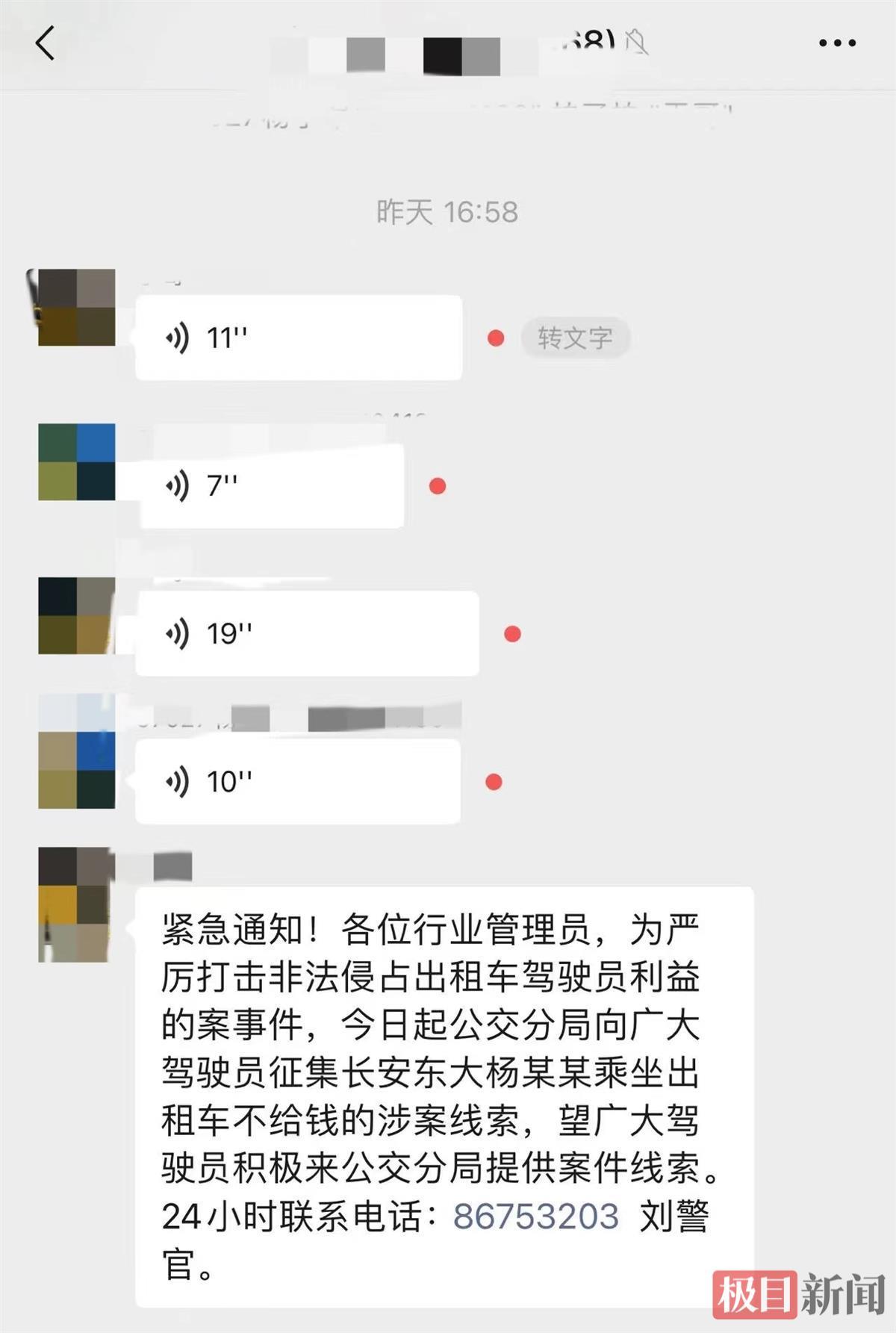Open the avatar of the 紧急通知 message sender
Viewport: 896px width, 1333px height.
click(76, 904)
